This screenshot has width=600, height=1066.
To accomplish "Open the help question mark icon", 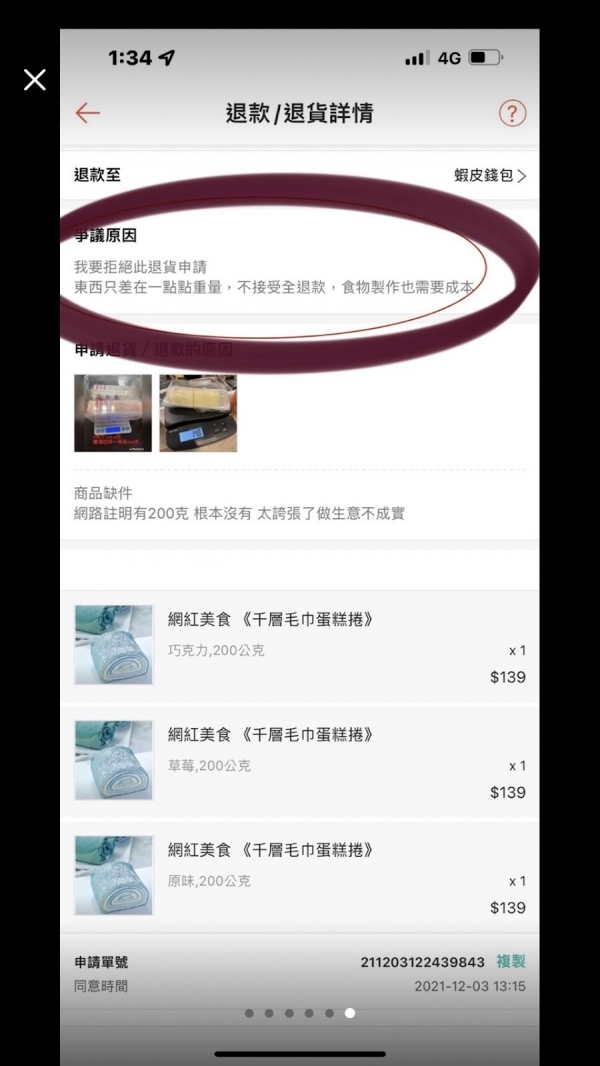I will (512, 113).
